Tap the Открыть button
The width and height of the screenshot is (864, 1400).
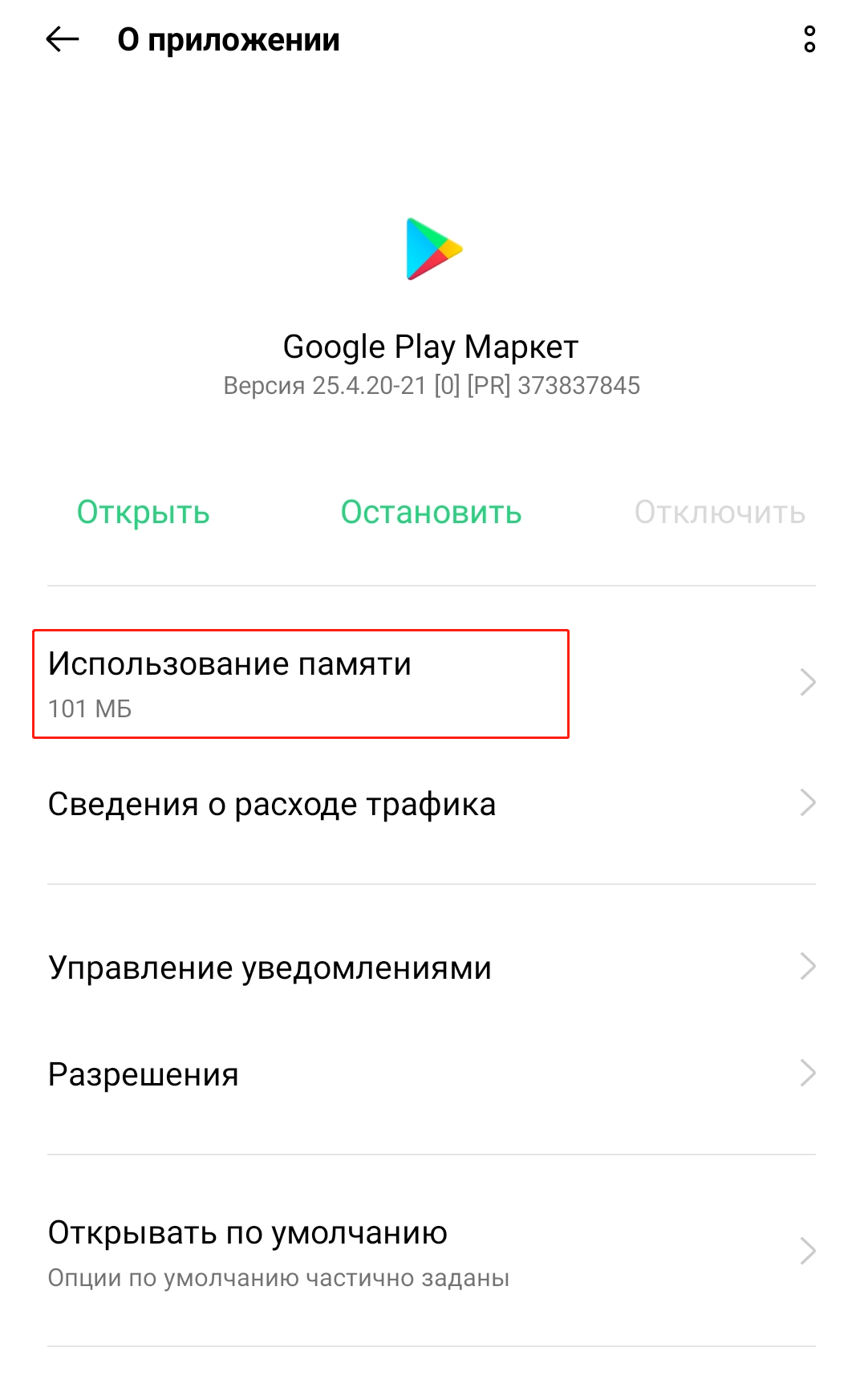pyautogui.click(x=143, y=512)
